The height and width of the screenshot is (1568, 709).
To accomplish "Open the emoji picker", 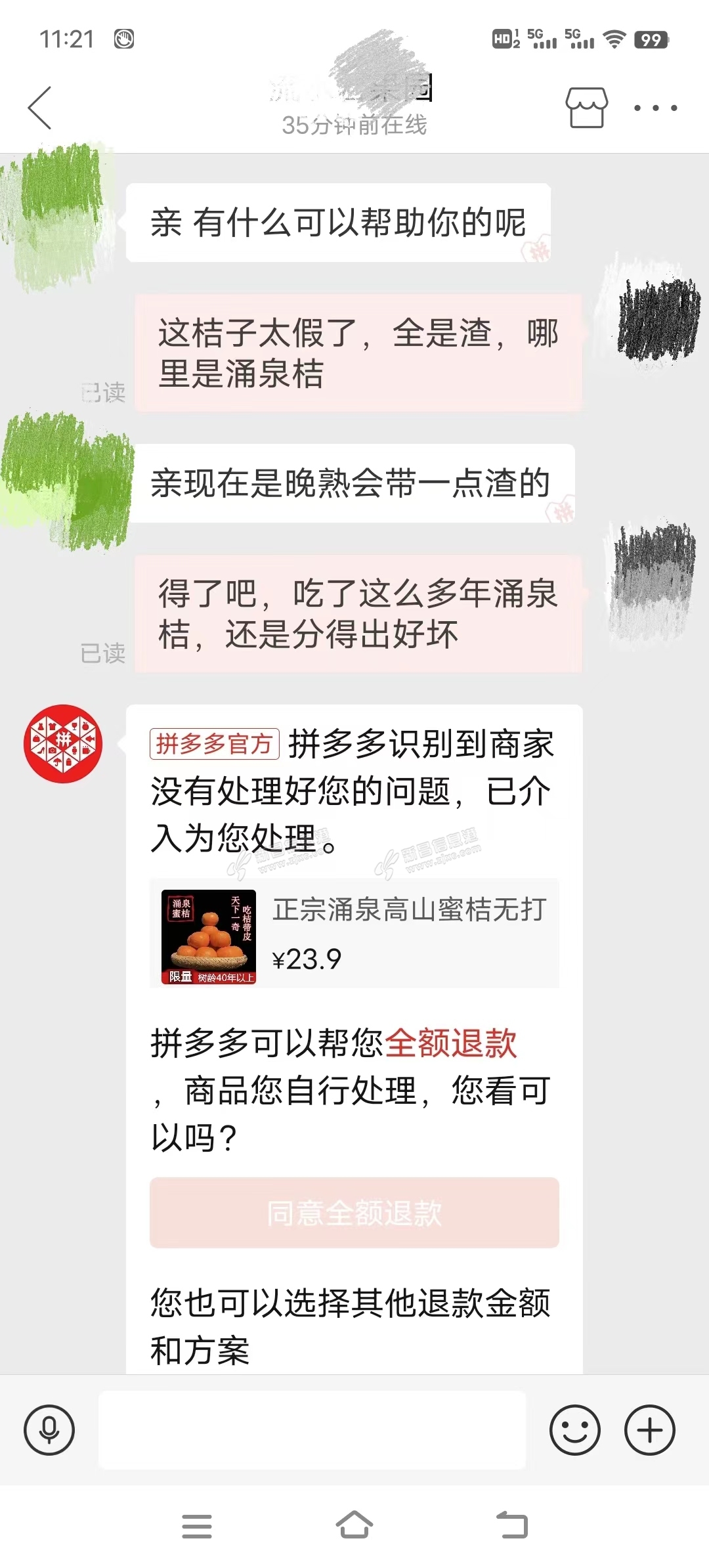I will 574,1430.
